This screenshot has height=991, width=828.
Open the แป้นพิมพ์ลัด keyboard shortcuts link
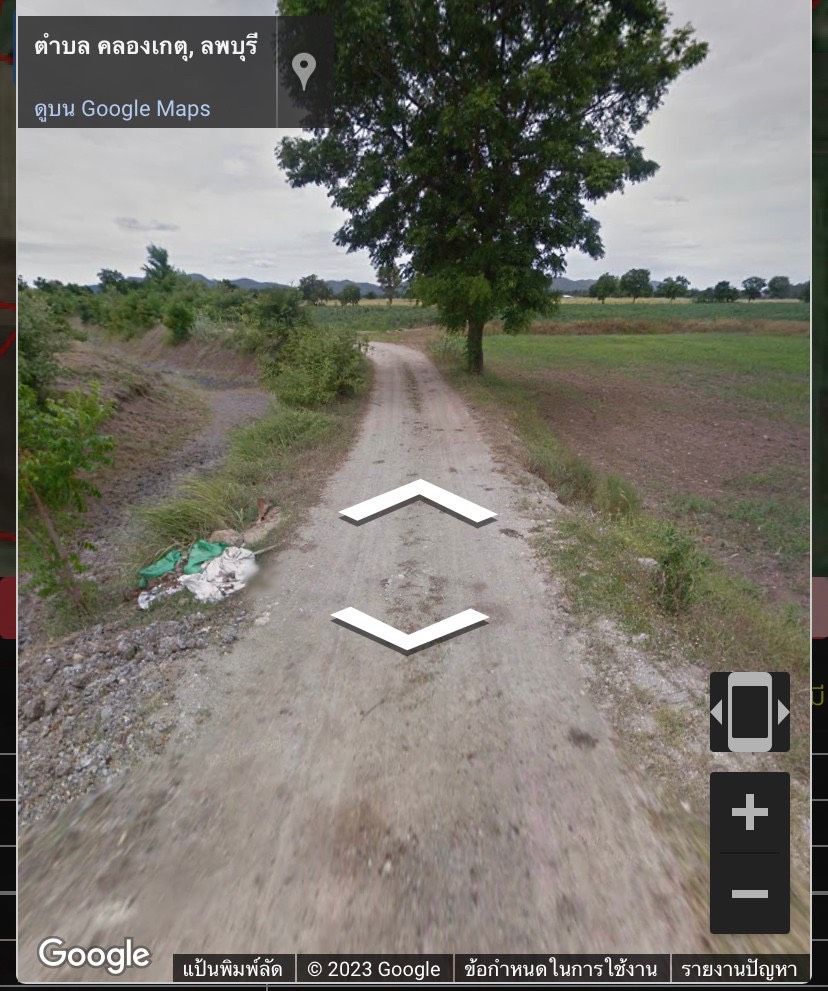tap(232, 968)
